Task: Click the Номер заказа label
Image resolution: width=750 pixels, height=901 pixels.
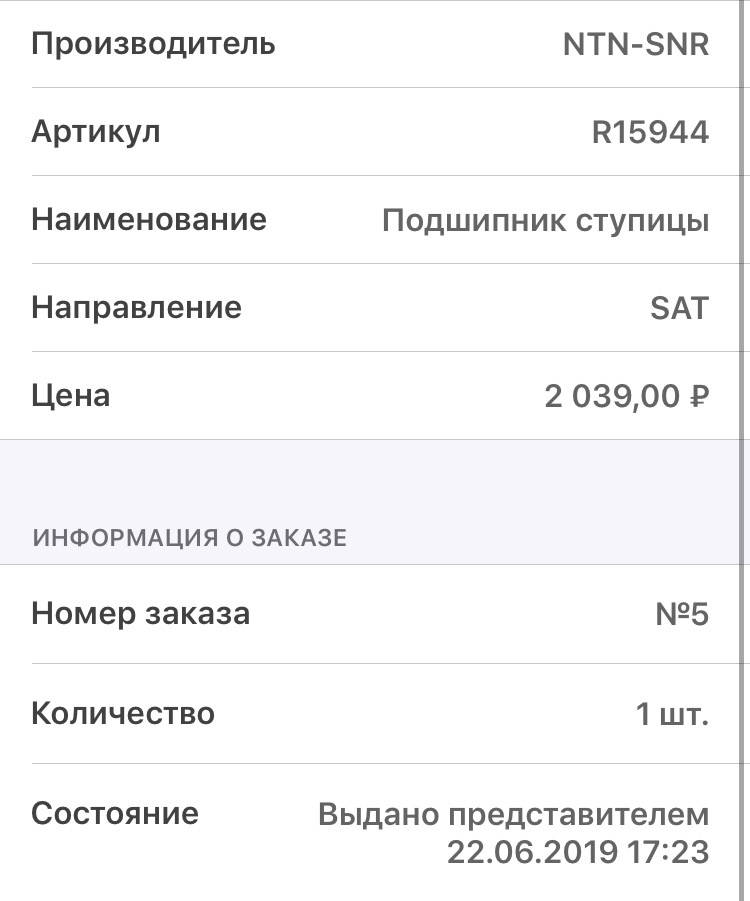Action: click(140, 613)
